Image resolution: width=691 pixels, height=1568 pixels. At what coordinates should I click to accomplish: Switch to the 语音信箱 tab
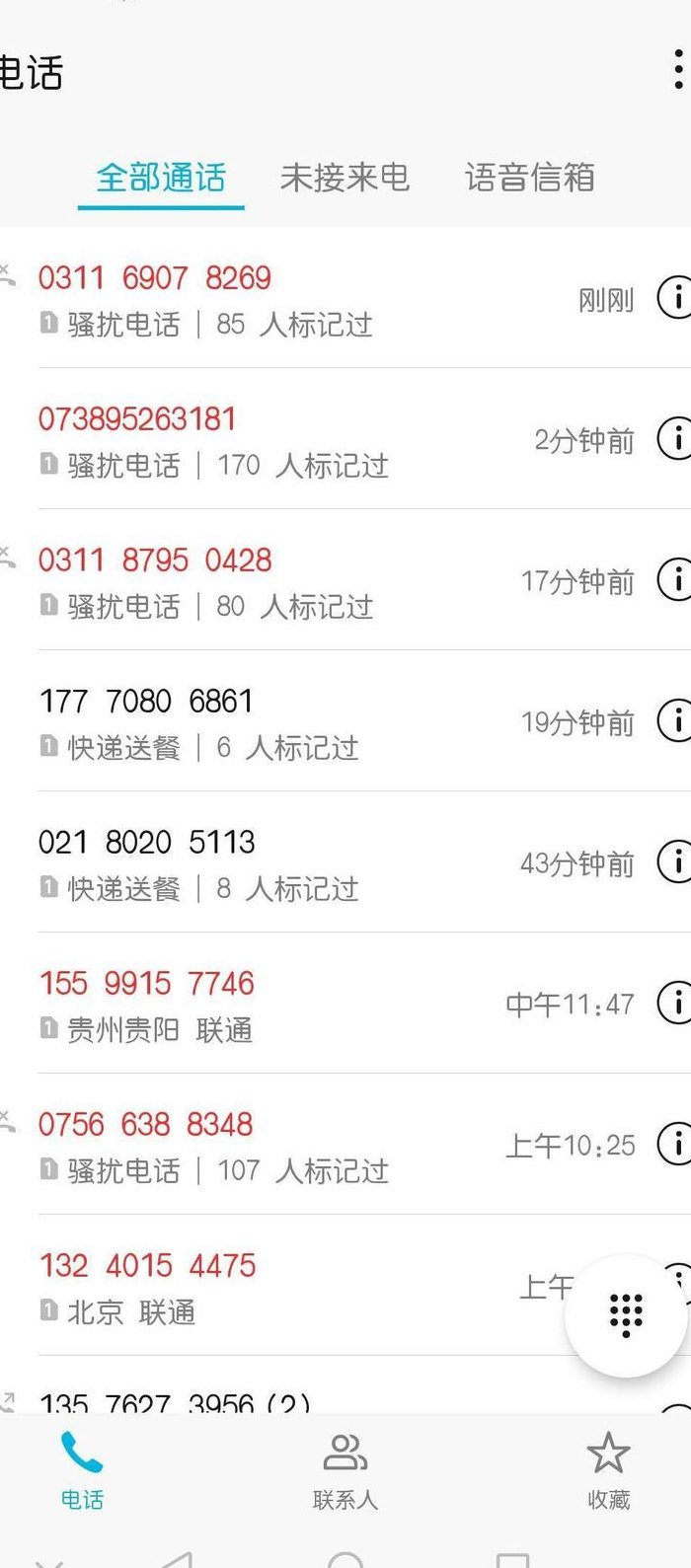click(x=529, y=178)
